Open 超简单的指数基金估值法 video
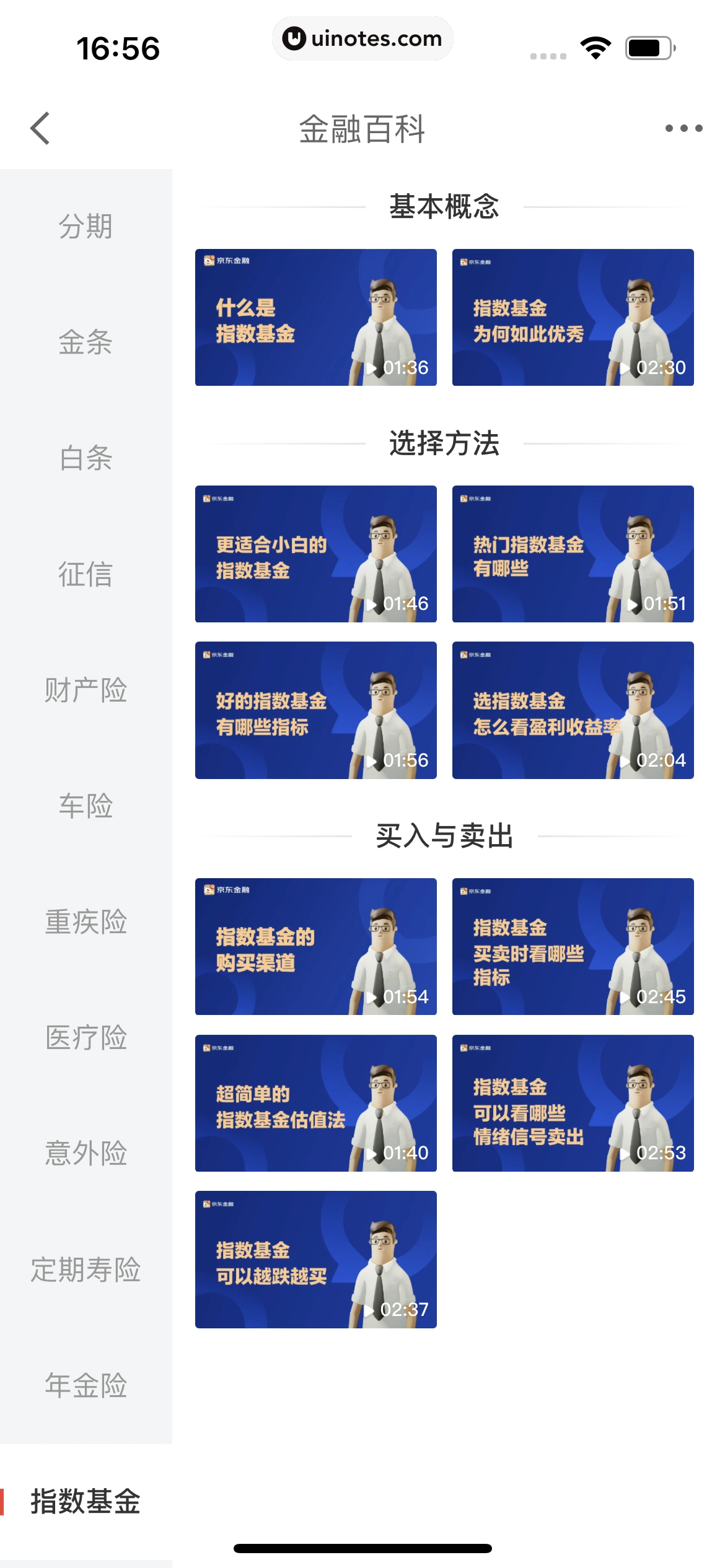Image resolution: width=725 pixels, height=1568 pixels. point(315,1103)
